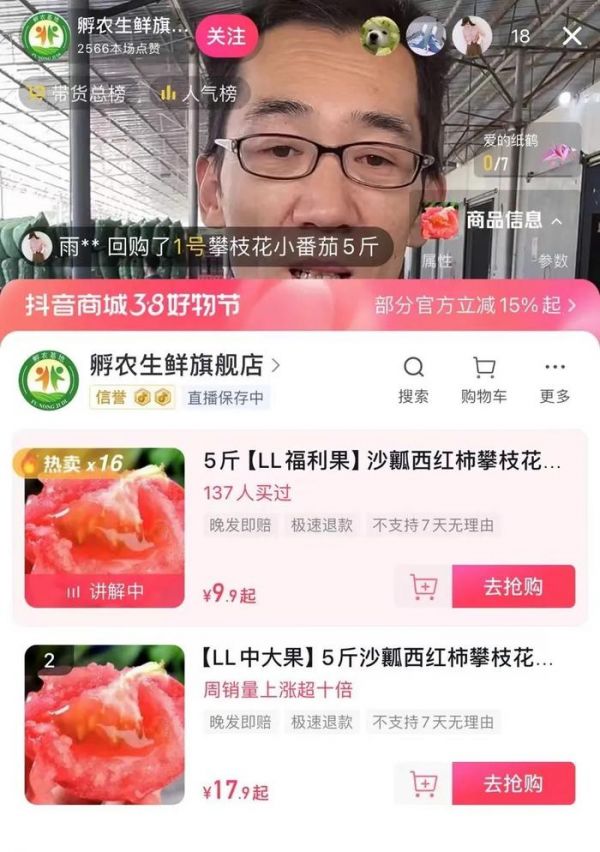Follow the streamer with the 关注 button

point(225,37)
